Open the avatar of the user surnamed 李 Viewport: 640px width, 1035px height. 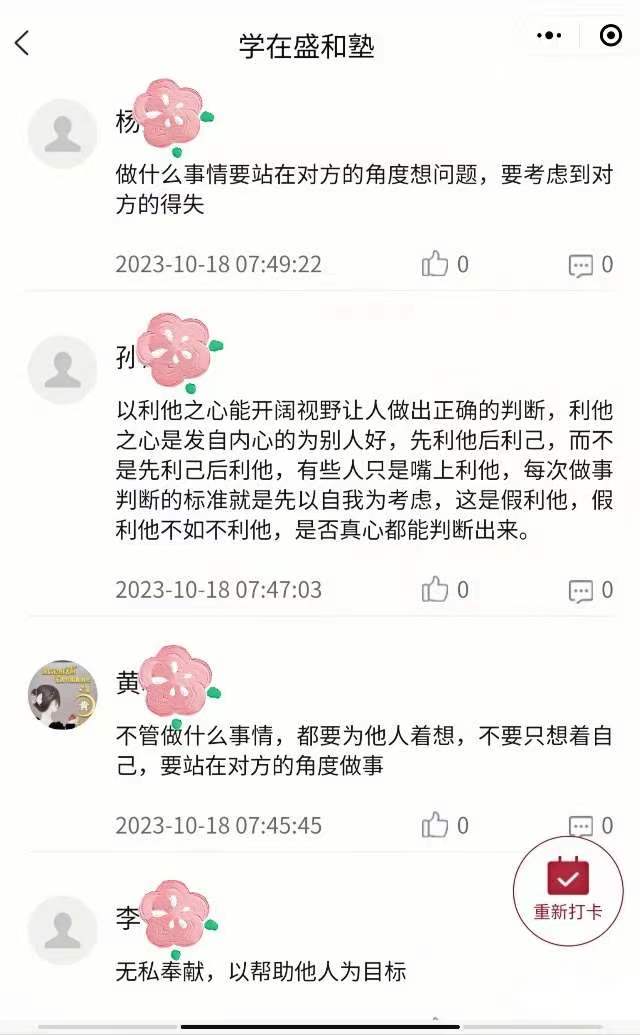62,930
